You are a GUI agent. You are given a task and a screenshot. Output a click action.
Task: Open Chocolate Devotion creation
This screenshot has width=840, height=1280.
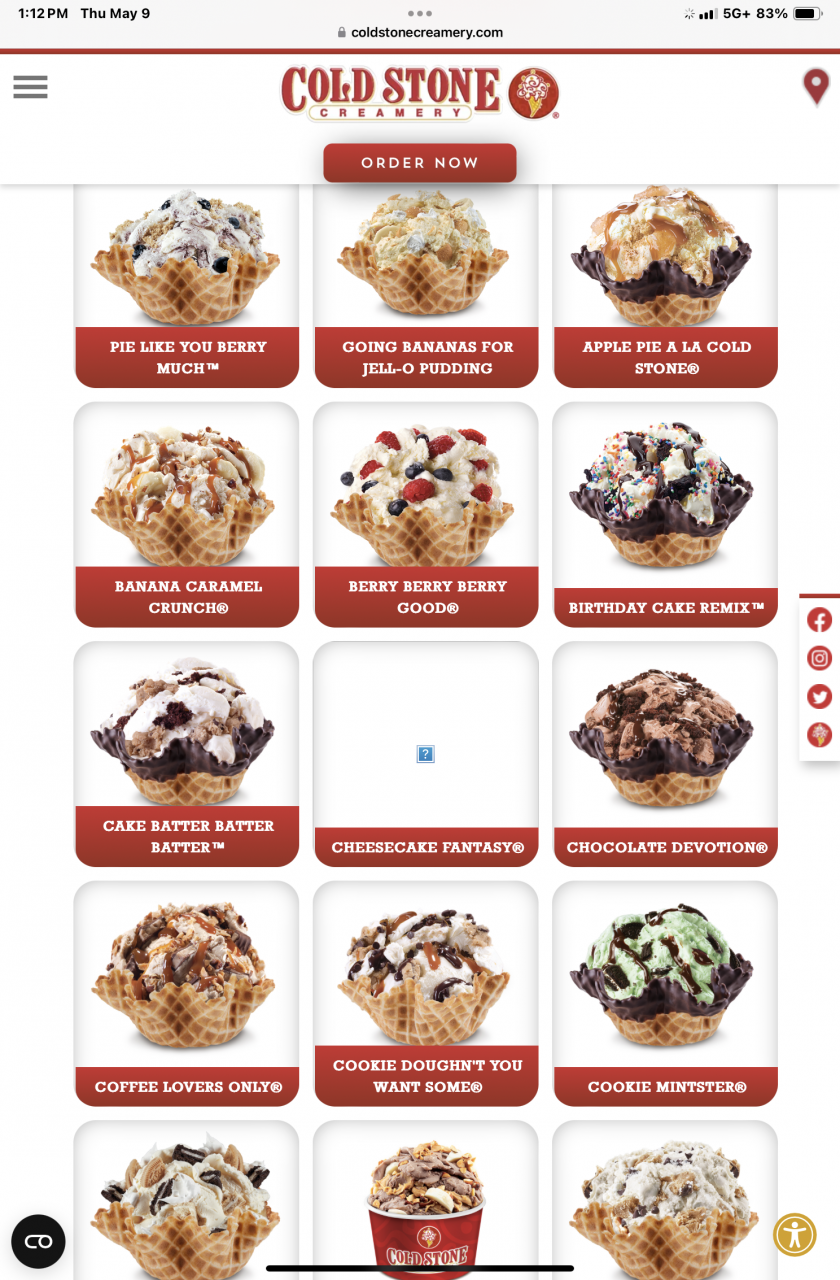coord(665,755)
